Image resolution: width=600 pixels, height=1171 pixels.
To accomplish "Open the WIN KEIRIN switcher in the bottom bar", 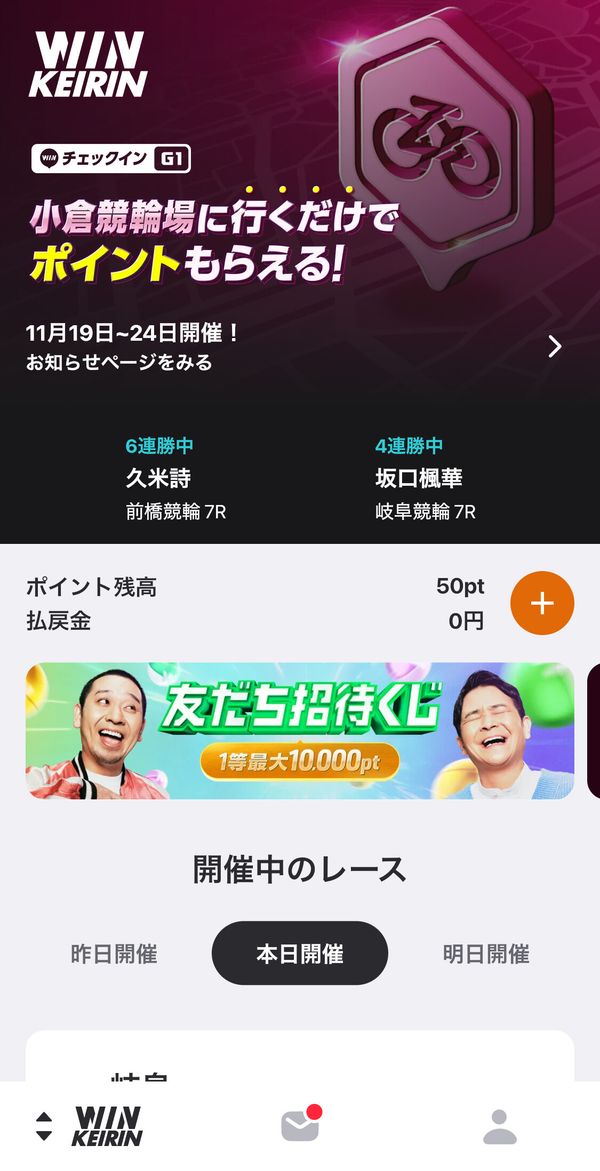I will tap(90, 1126).
